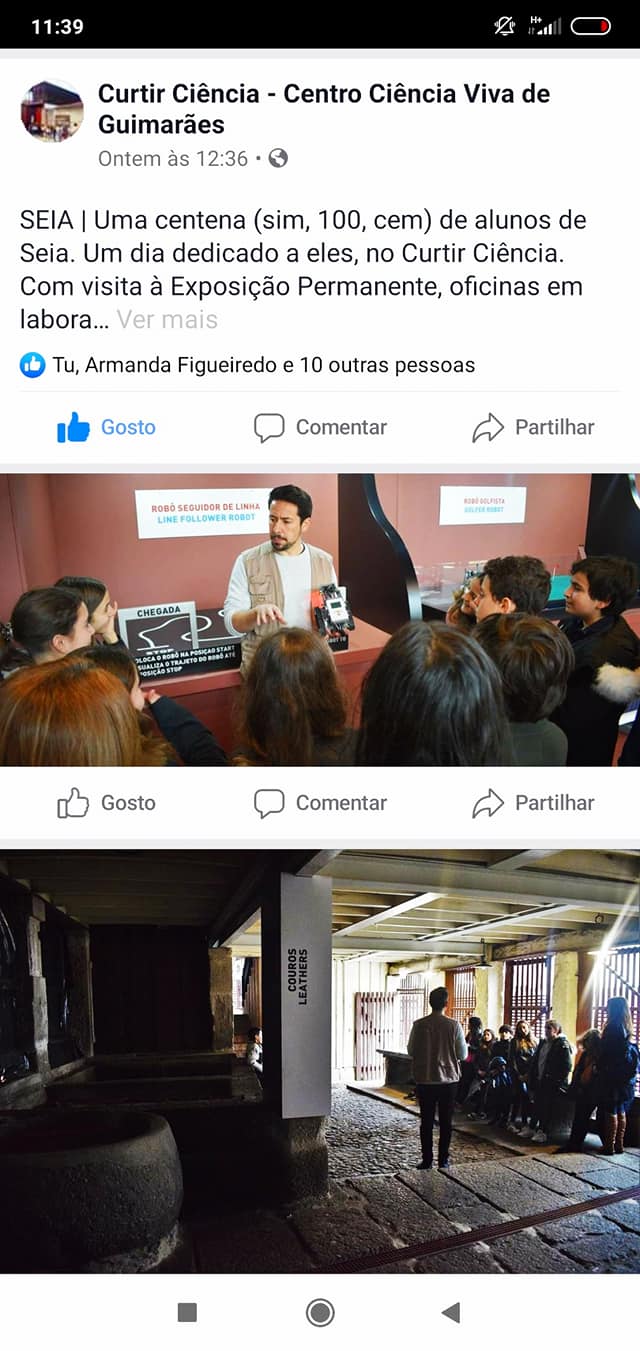Go back with system back button
640x1351 pixels.
(451, 1313)
